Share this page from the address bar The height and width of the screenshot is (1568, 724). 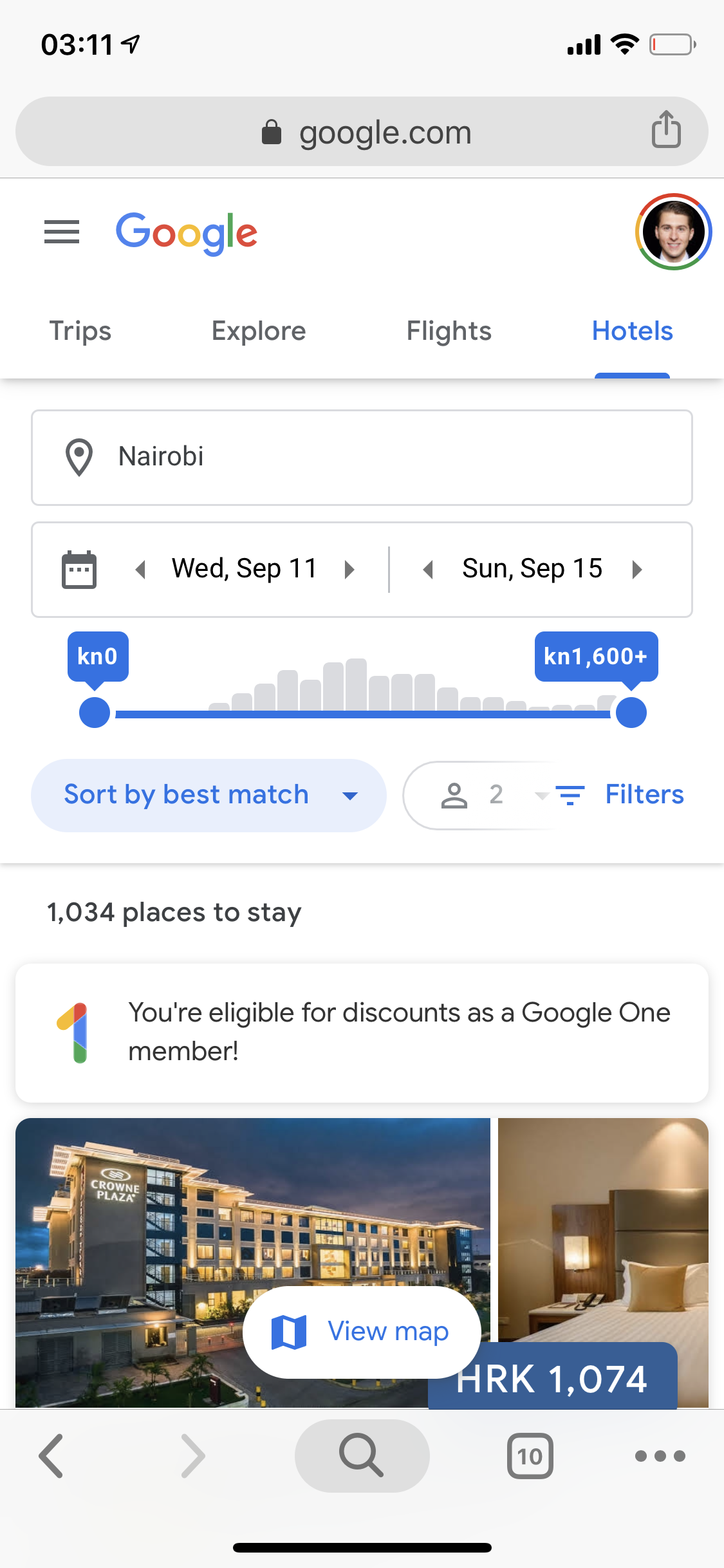tap(666, 129)
